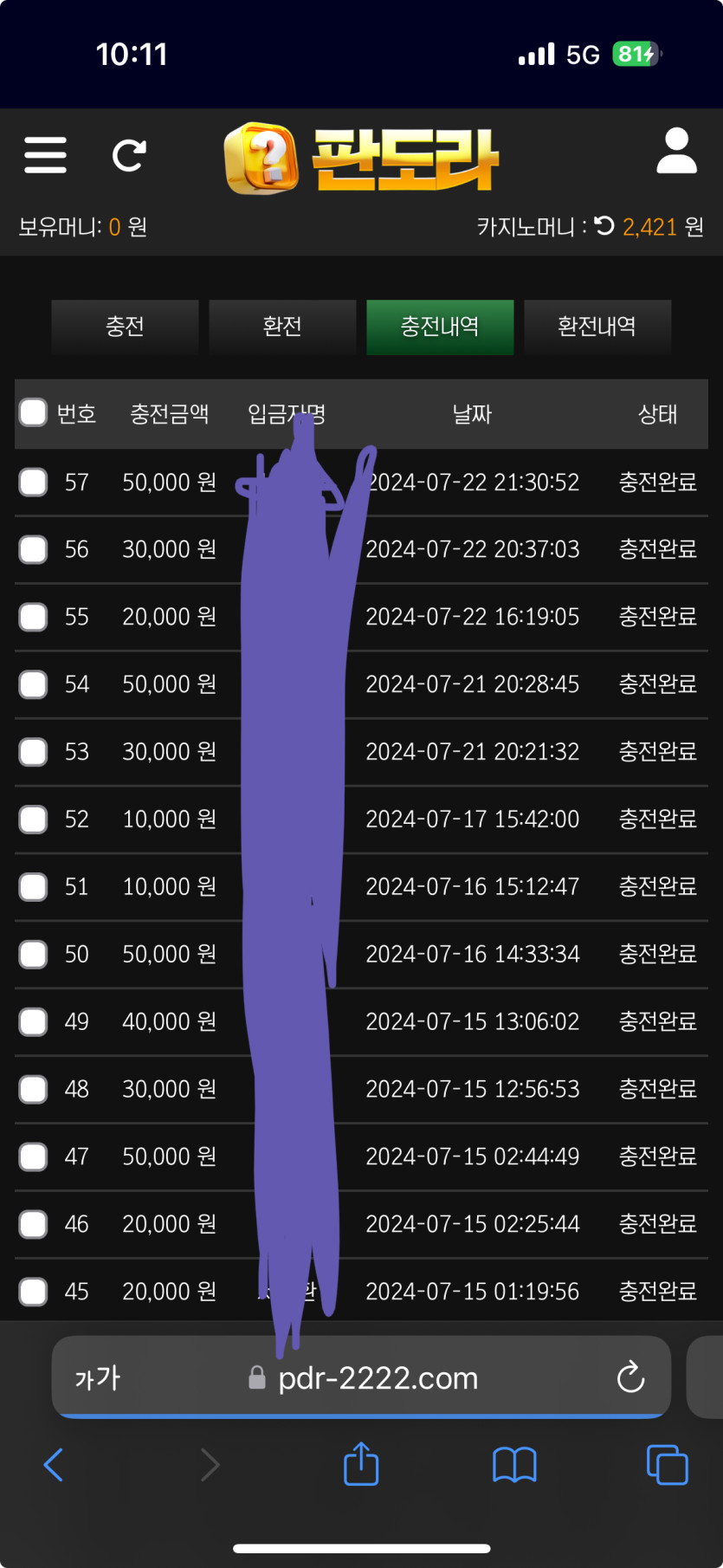Refresh the 카지노머니 balance

coord(604,226)
